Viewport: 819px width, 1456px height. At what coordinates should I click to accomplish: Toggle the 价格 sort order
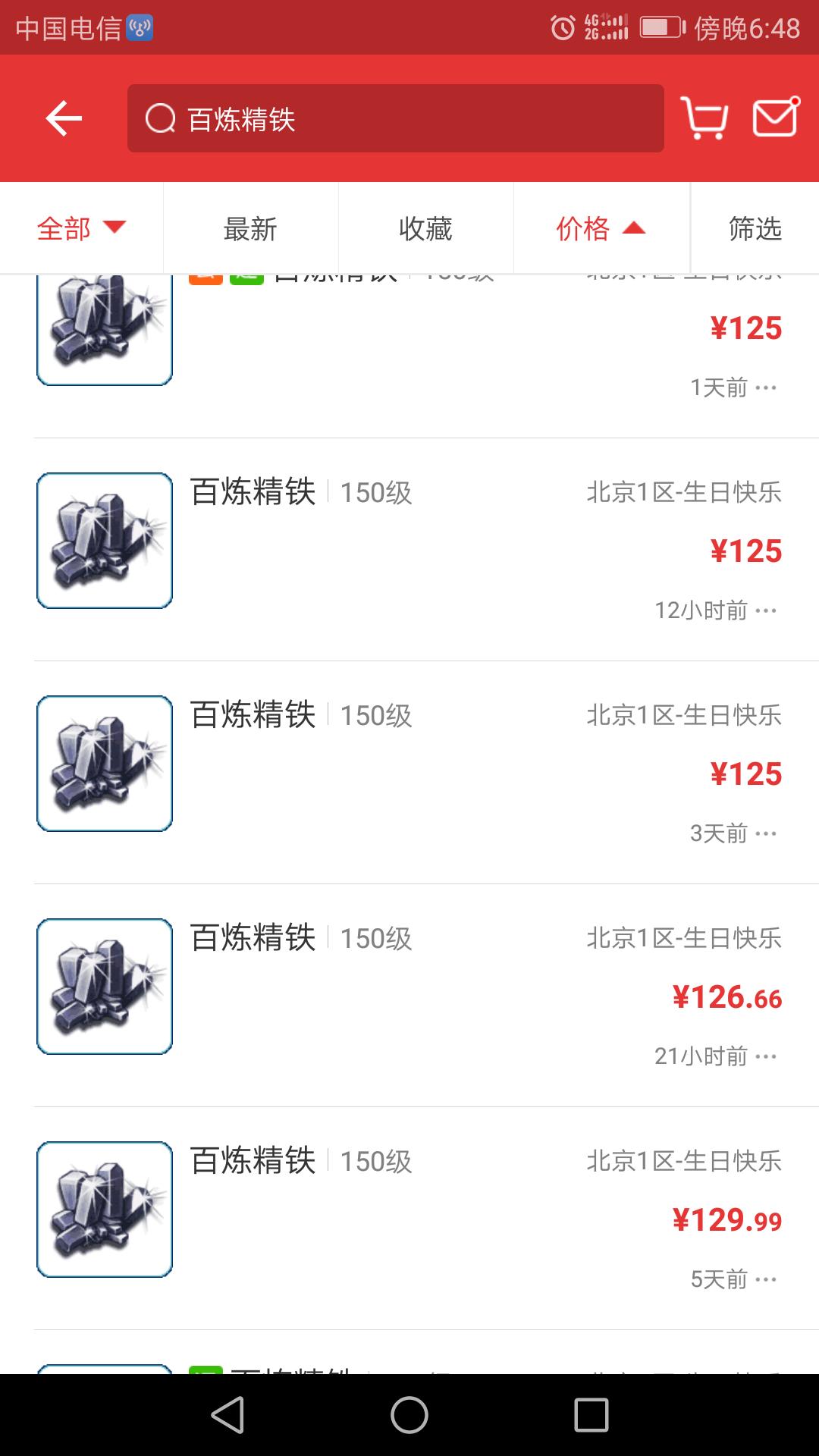click(x=601, y=228)
